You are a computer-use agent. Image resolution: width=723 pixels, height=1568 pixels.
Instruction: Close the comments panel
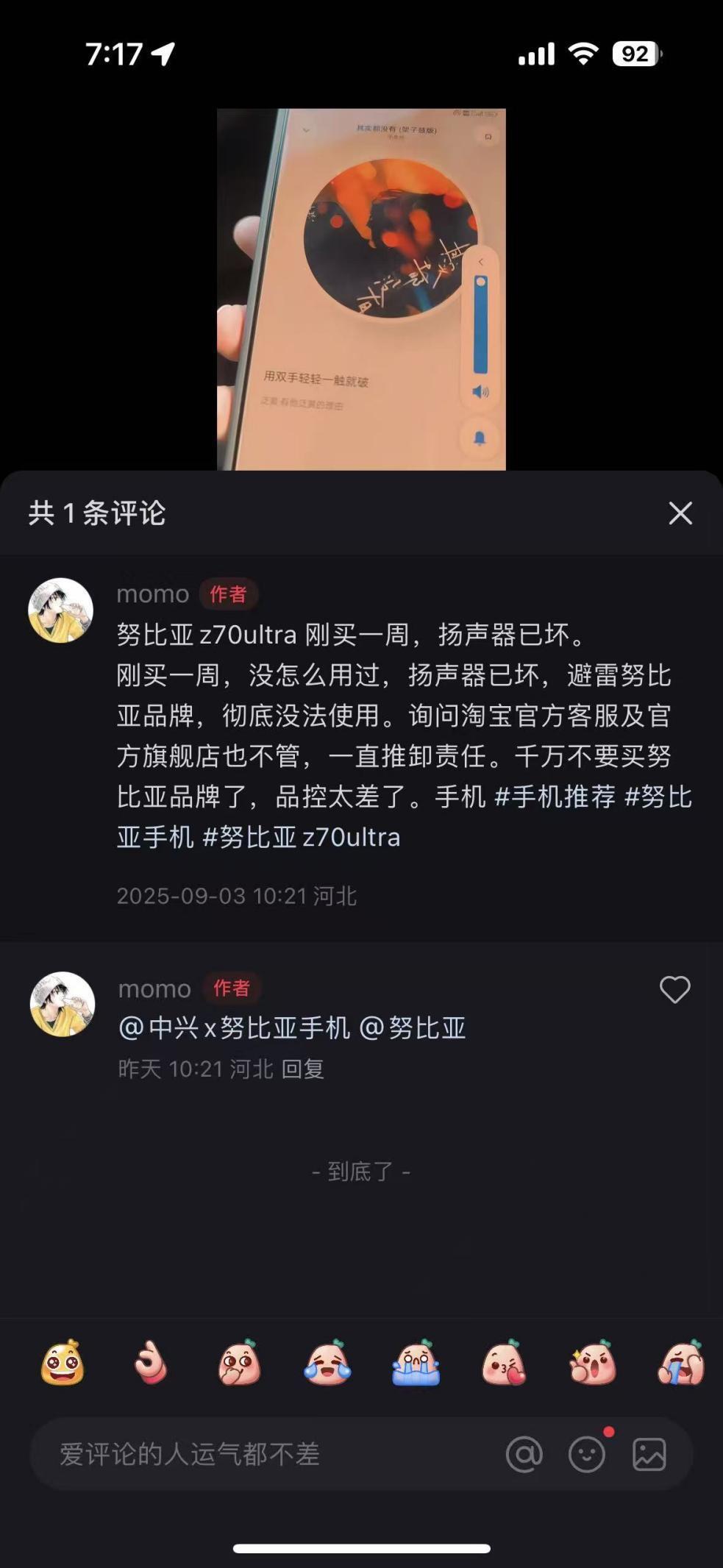coord(680,513)
